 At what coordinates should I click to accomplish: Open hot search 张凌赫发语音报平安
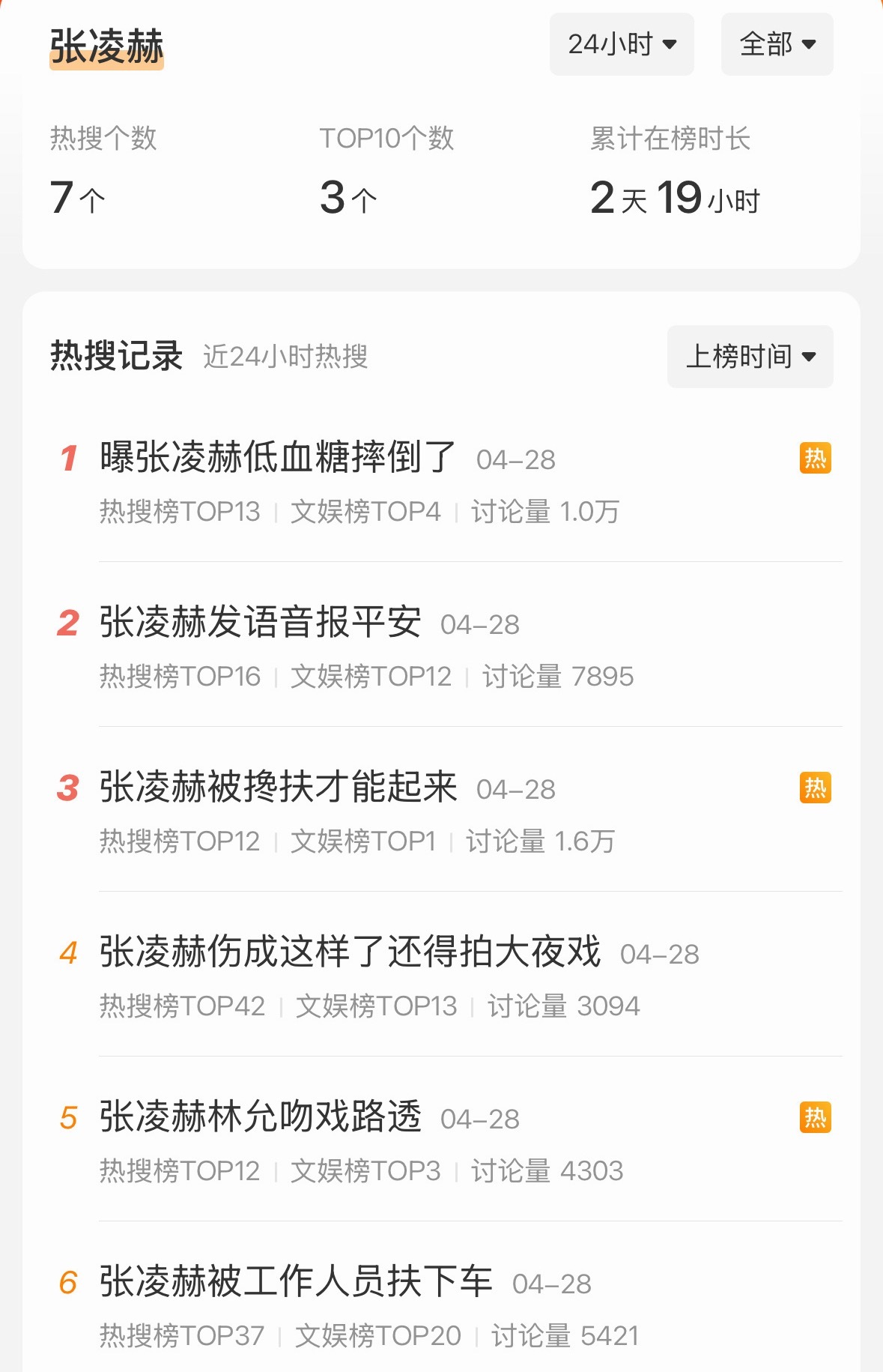coord(258,623)
